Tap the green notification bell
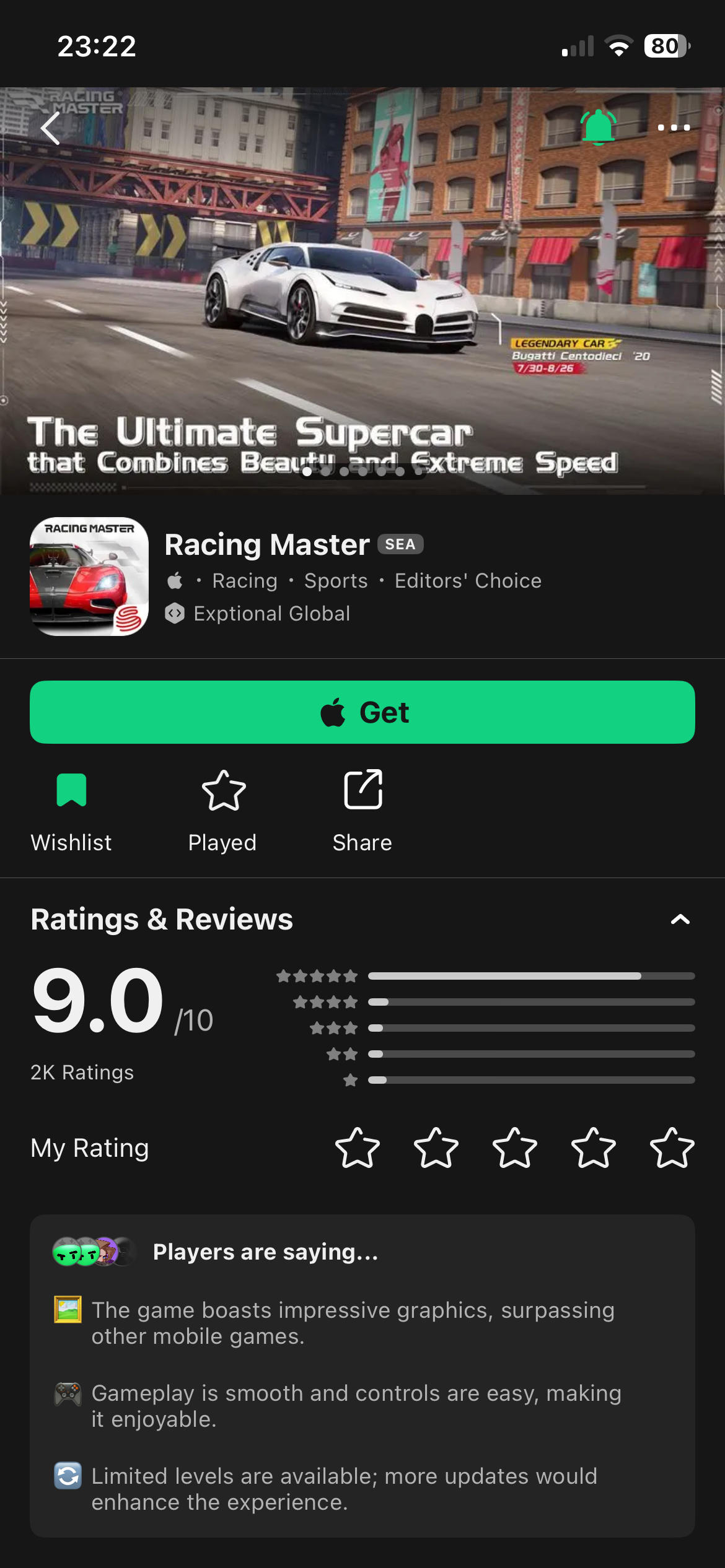The width and height of the screenshot is (725, 1568). (598, 127)
